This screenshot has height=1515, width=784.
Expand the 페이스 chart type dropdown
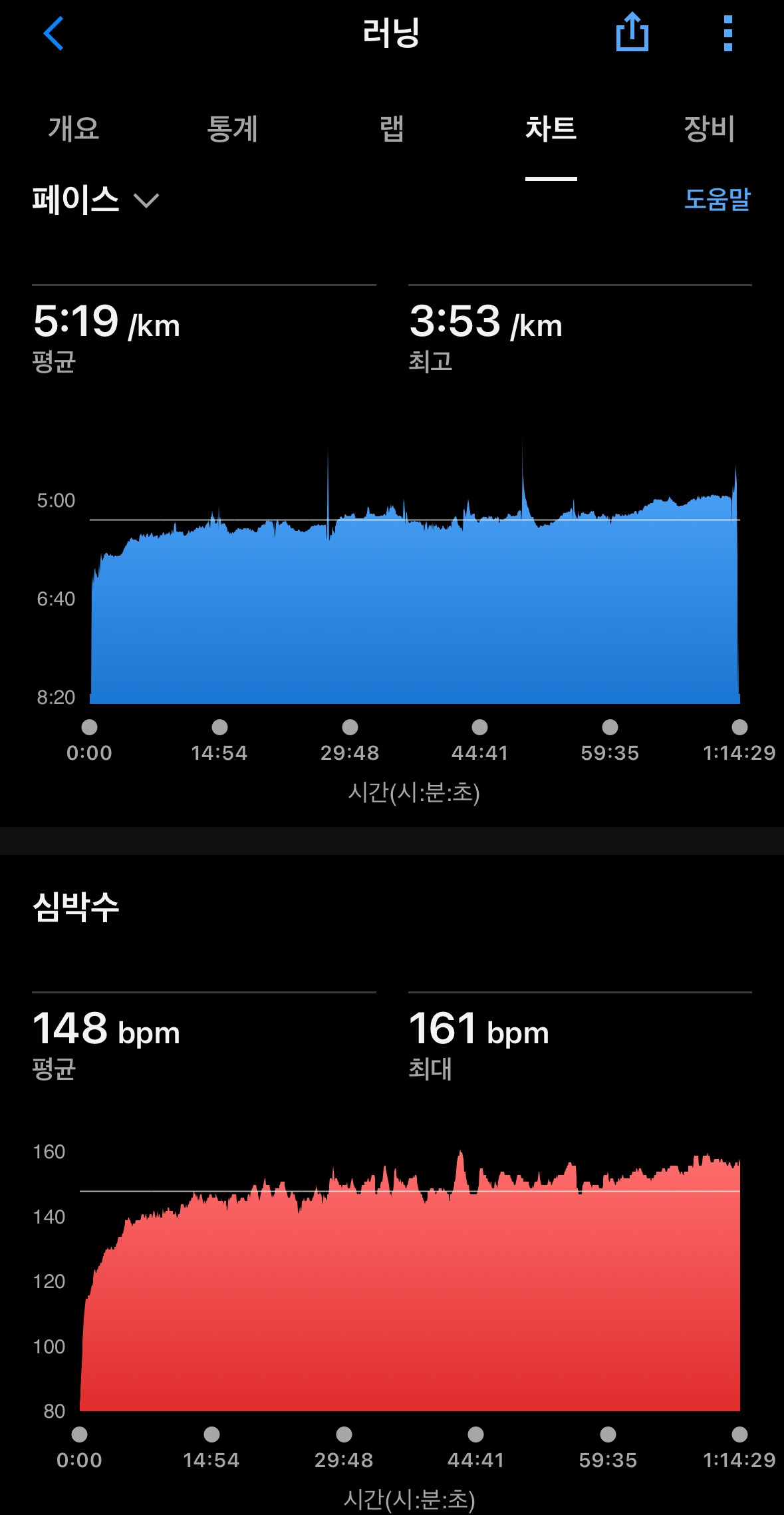(x=96, y=200)
